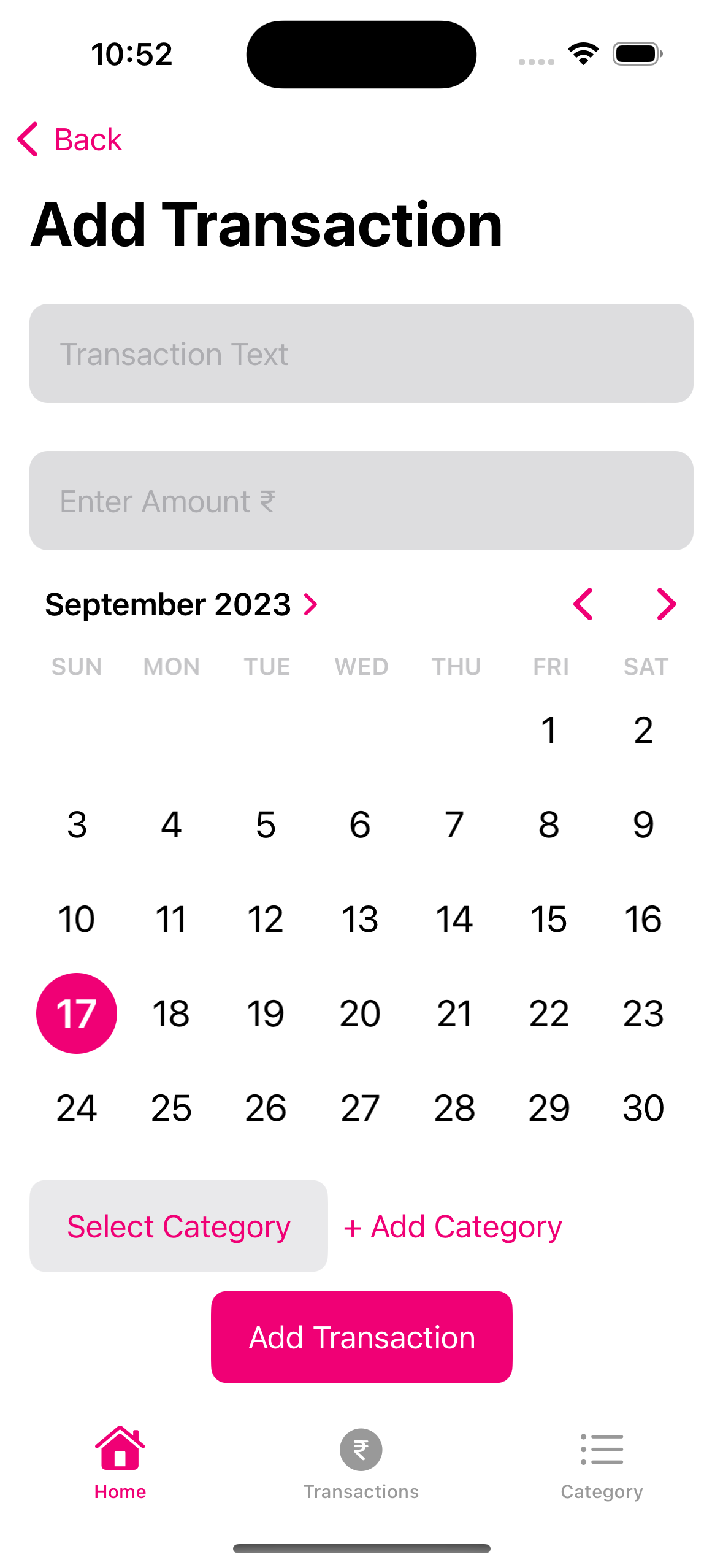Choose day 20 in the calendar
723x1568 pixels.
click(360, 1013)
